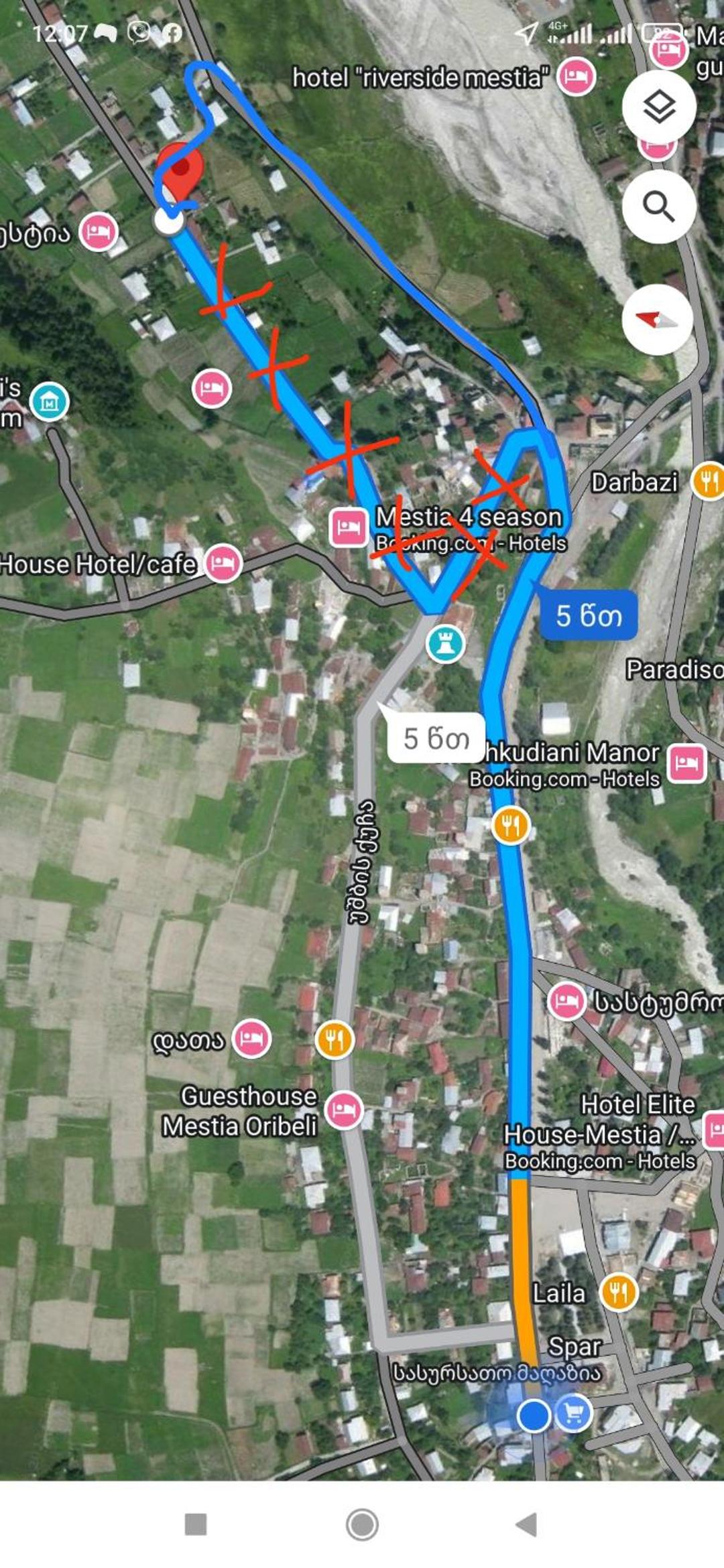724x1568 pixels.
Task: Choose the grey alternate 5 წთ route
Action: click(436, 738)
